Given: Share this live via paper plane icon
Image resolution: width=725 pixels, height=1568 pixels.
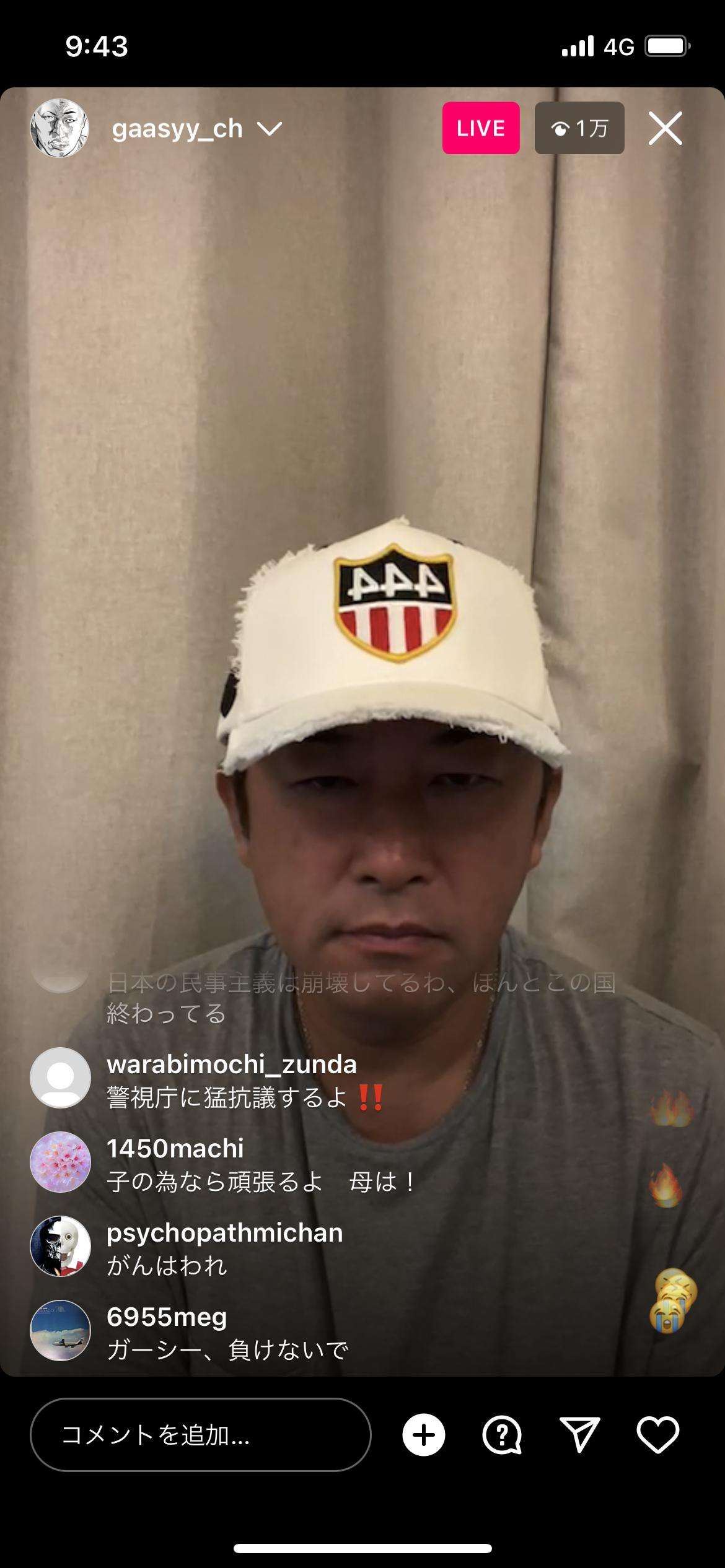Looking at the screenshot, I should point(579,1435).
